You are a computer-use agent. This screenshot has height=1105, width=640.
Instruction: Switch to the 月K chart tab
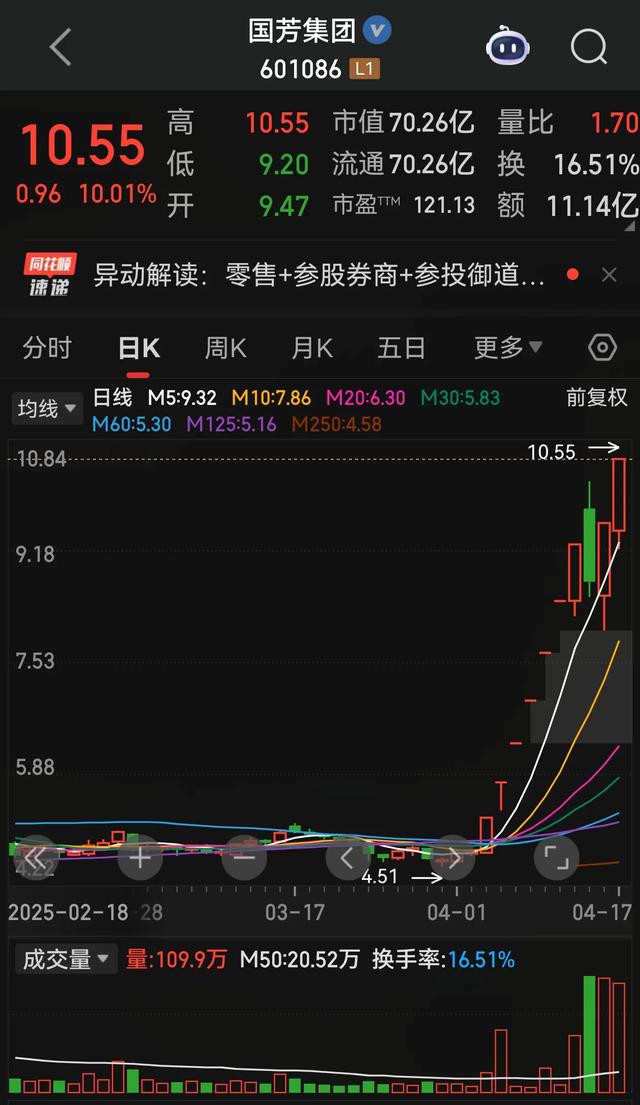[x=312, y=348]
